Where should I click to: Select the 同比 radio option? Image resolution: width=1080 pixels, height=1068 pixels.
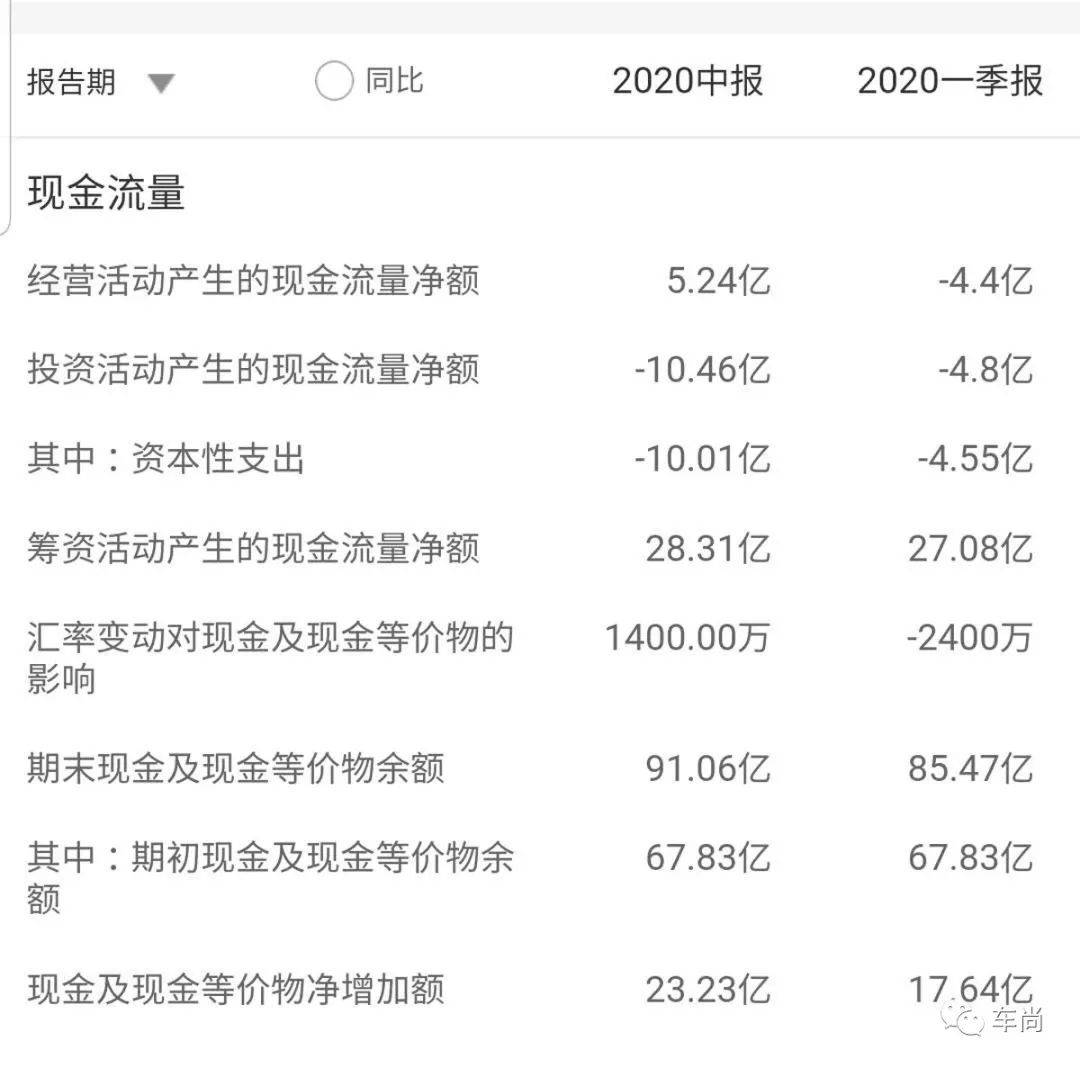tap(334, 82)
